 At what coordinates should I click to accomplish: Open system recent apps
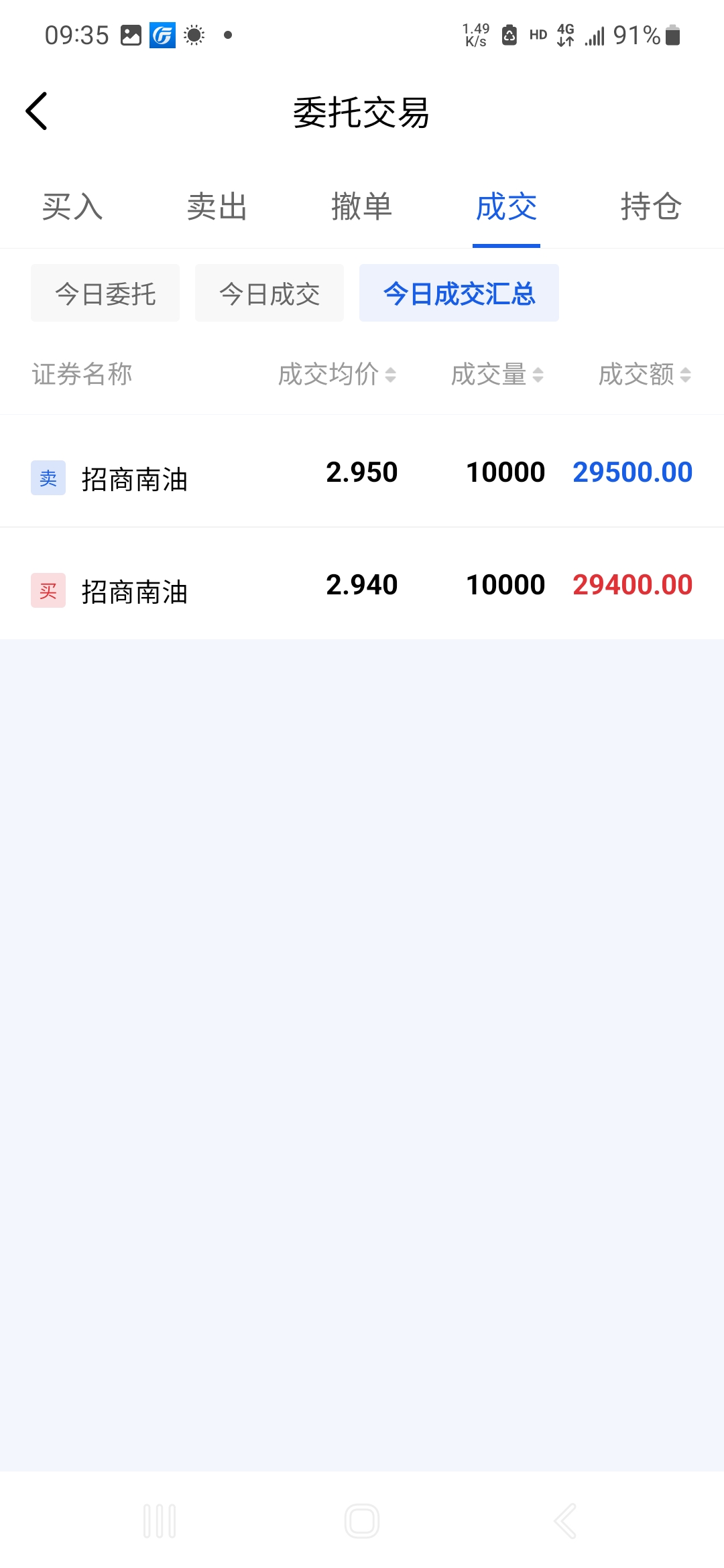pos(160,1520)
